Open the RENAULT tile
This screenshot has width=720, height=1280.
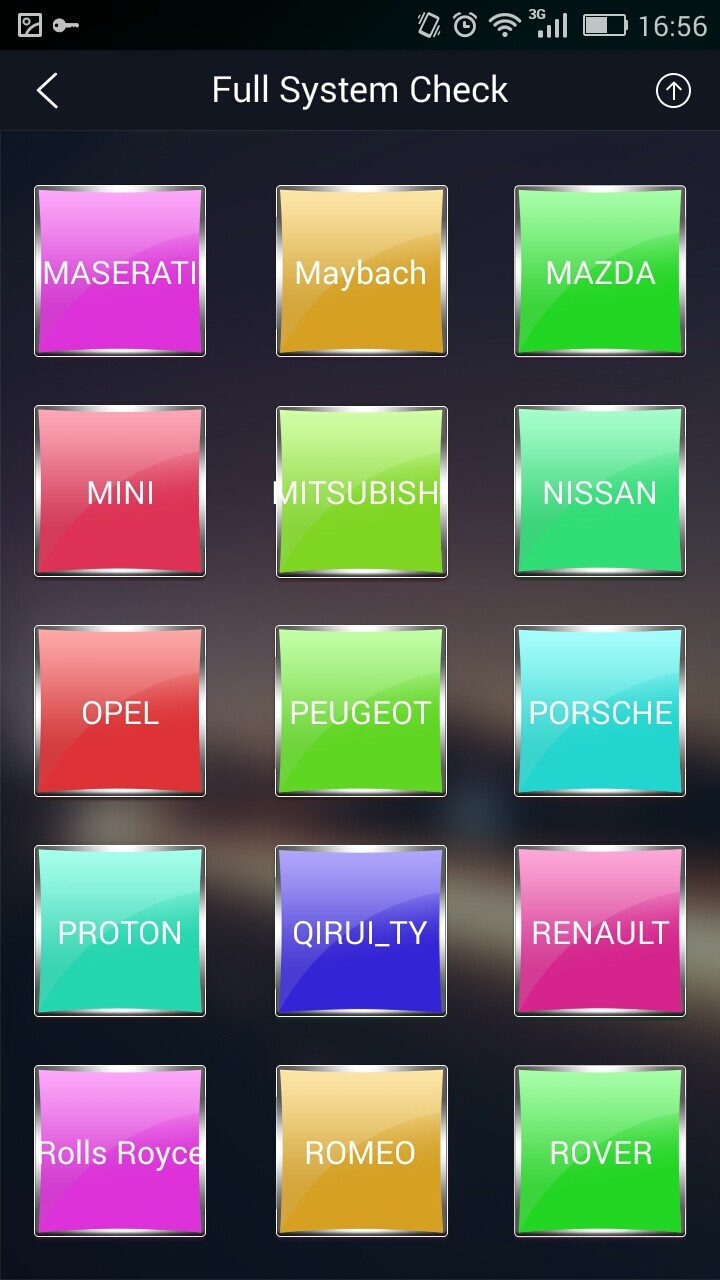click(600, 931)
